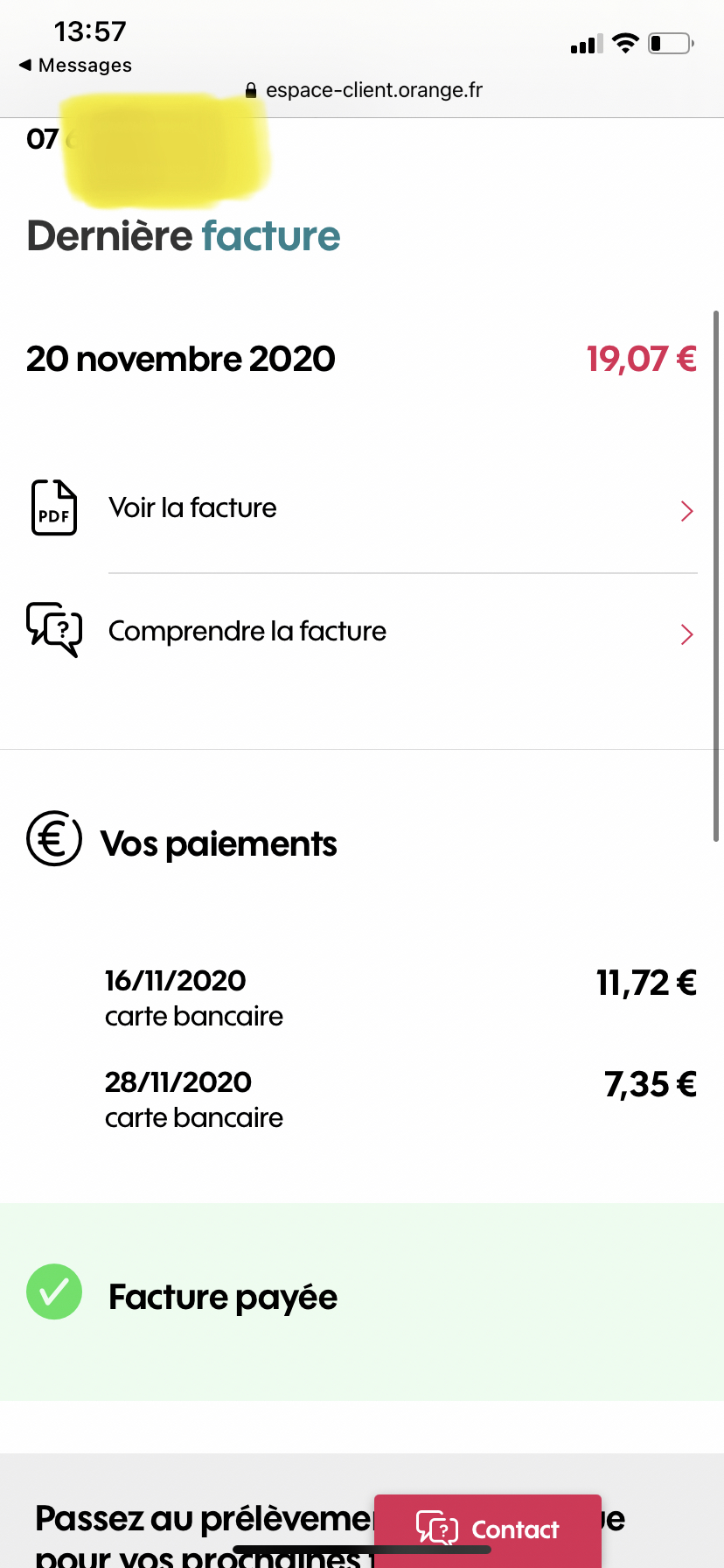Open Voir la facture
The width and height of the screenshot is (724, 1568).
191,507
